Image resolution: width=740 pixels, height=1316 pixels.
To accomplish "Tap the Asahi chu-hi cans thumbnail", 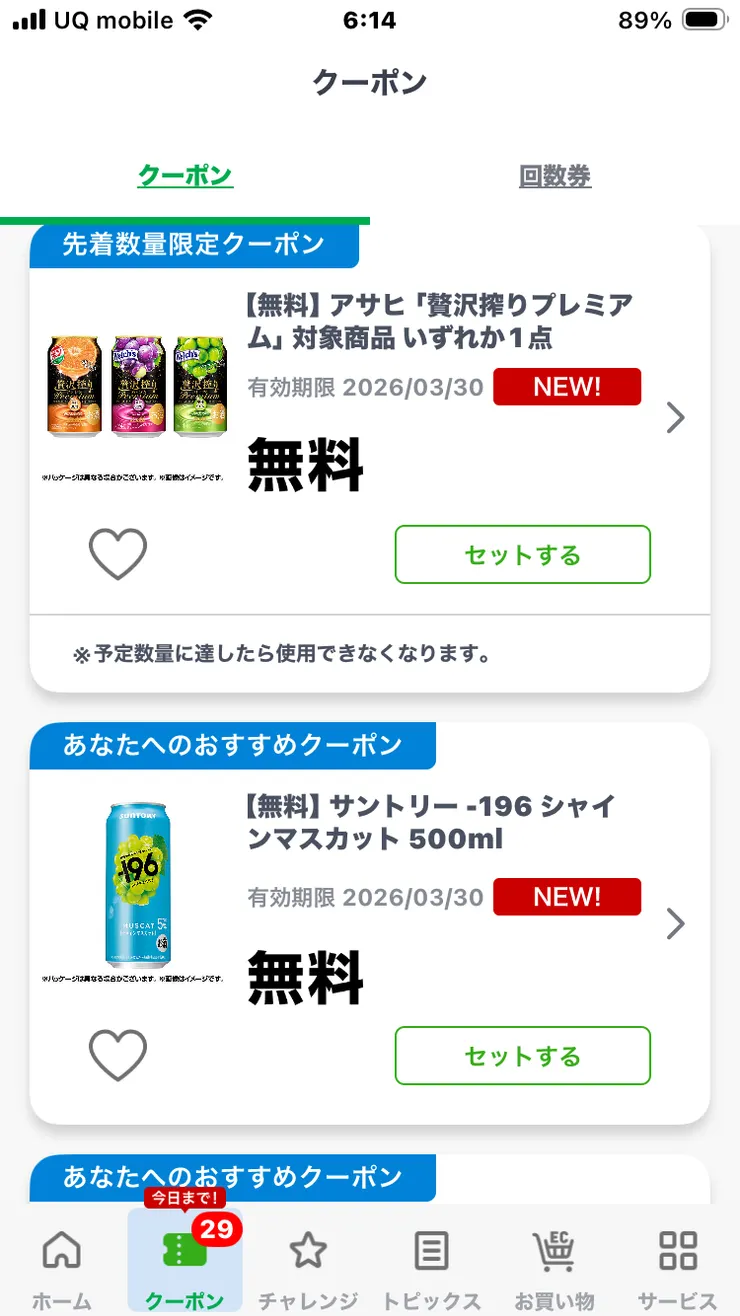I will (x=135, y=385).
